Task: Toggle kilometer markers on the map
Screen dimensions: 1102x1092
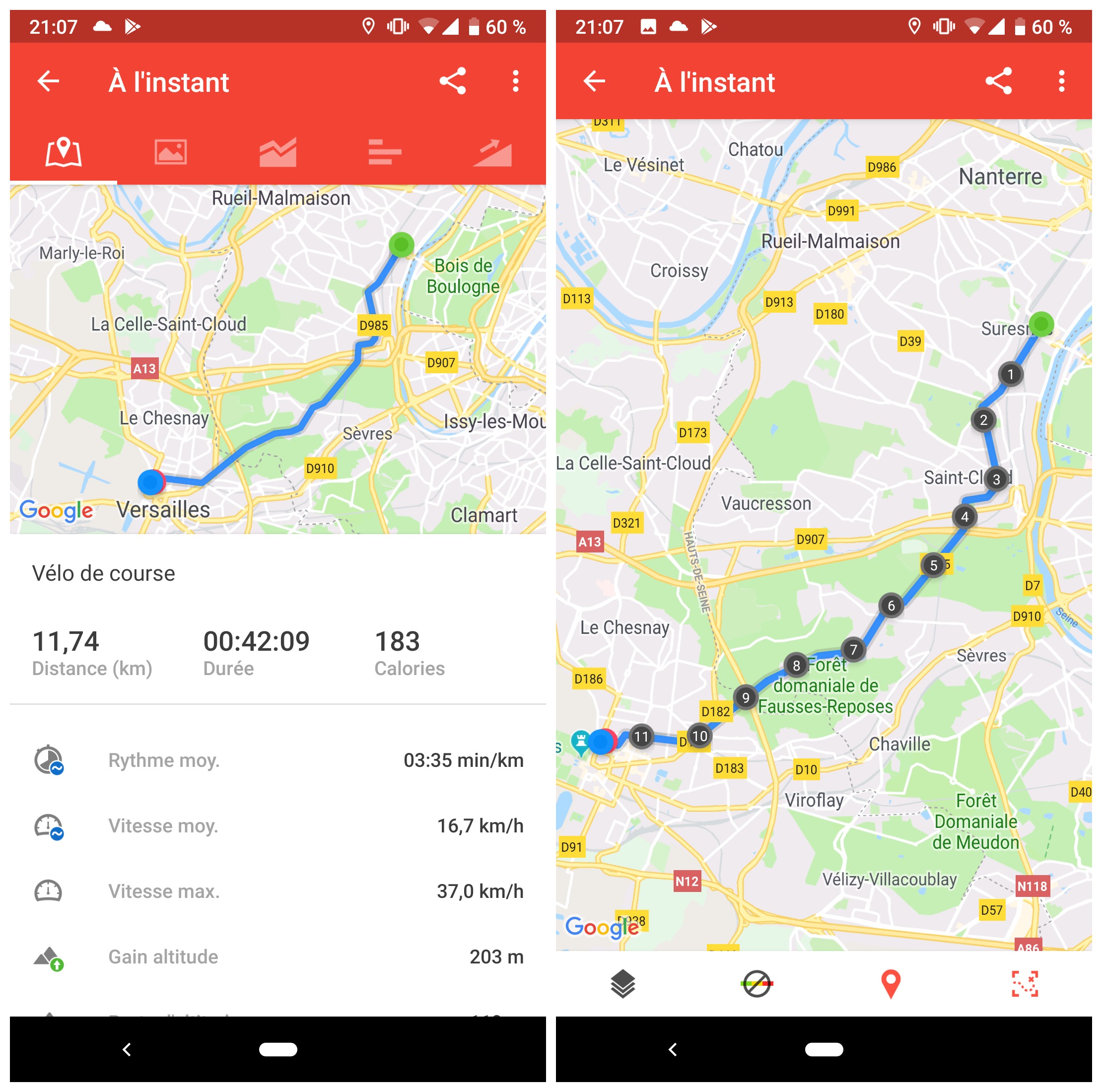Action: pos(891,984)
